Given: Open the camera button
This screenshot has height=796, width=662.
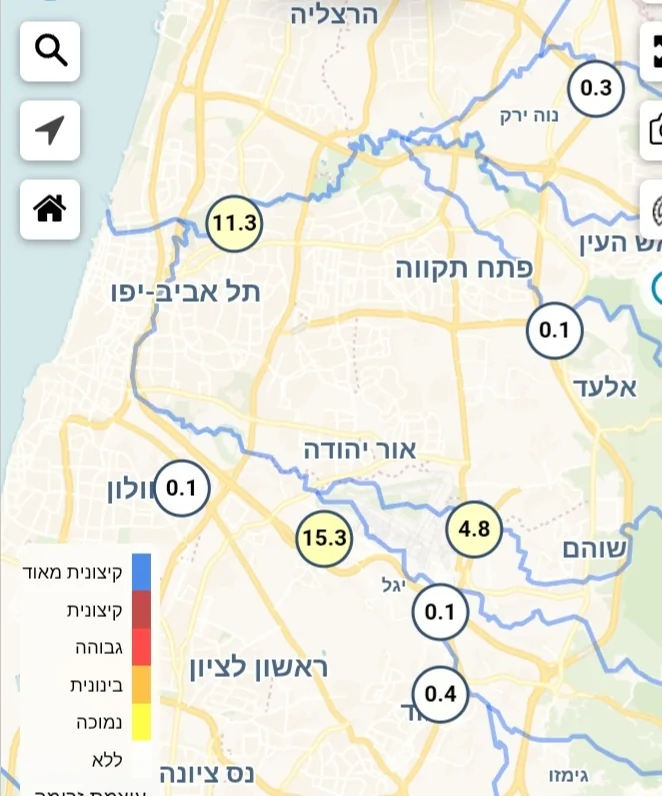Looking at the screenshot, I should (654, 130).
